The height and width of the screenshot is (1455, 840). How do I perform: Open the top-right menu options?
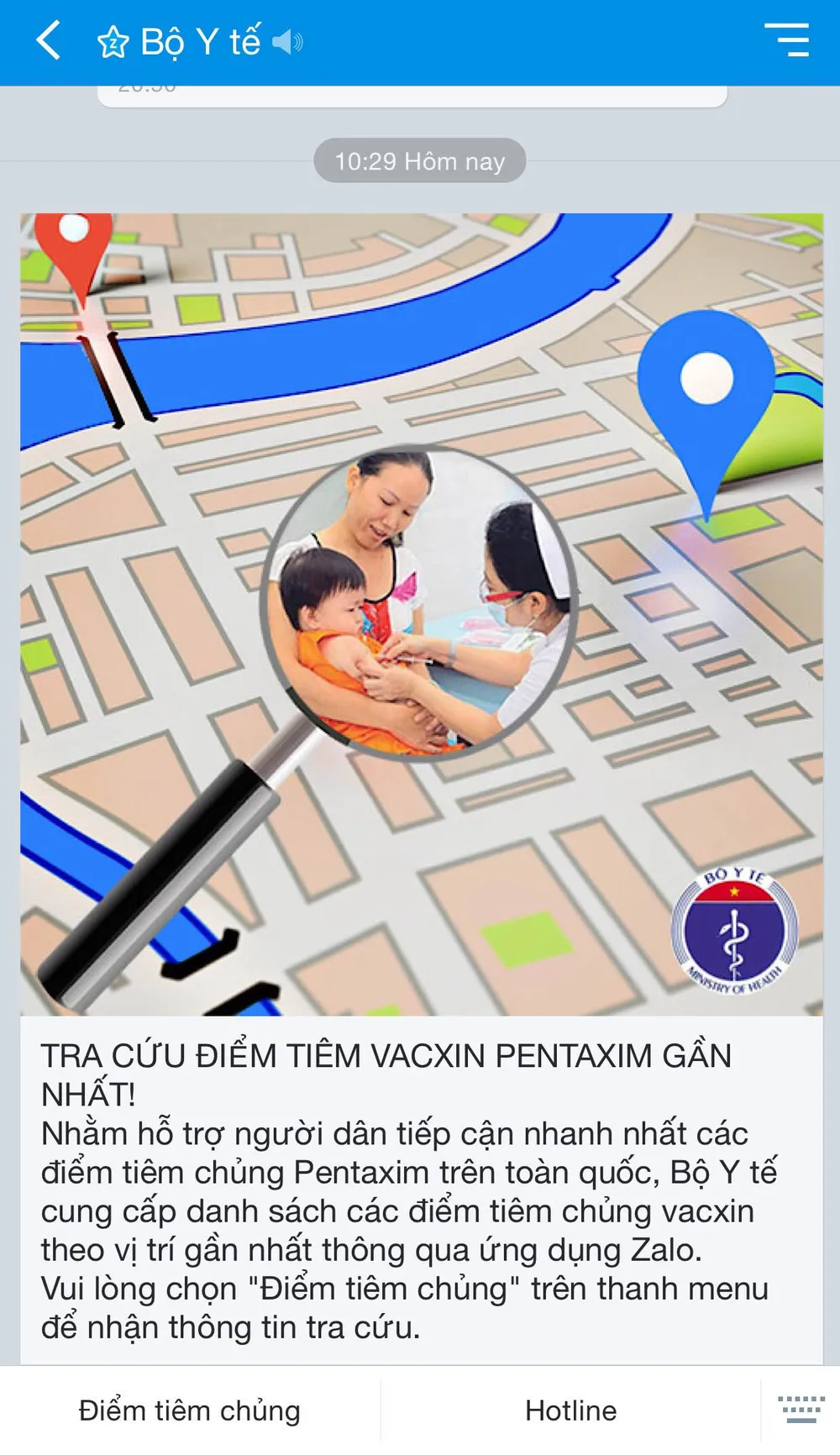point(787,40)
